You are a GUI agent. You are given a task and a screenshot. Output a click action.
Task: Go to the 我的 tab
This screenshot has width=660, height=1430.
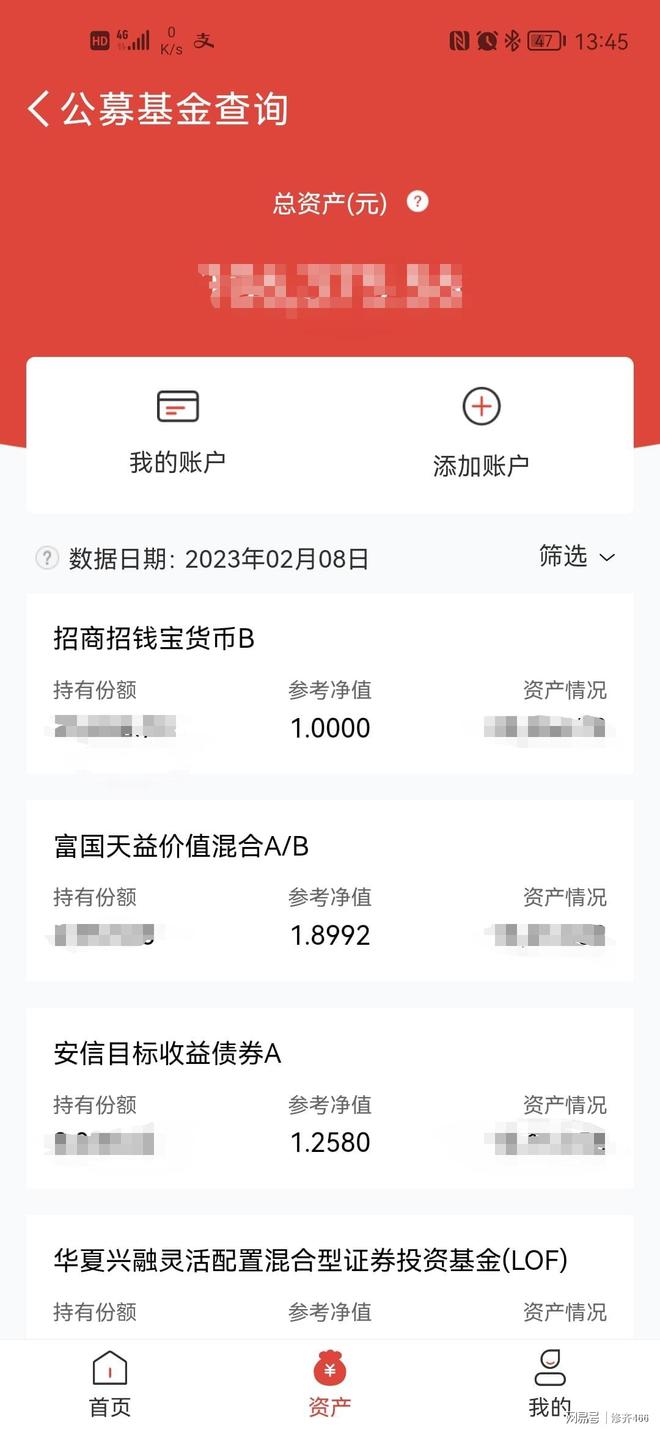[x=549, y=1385]
